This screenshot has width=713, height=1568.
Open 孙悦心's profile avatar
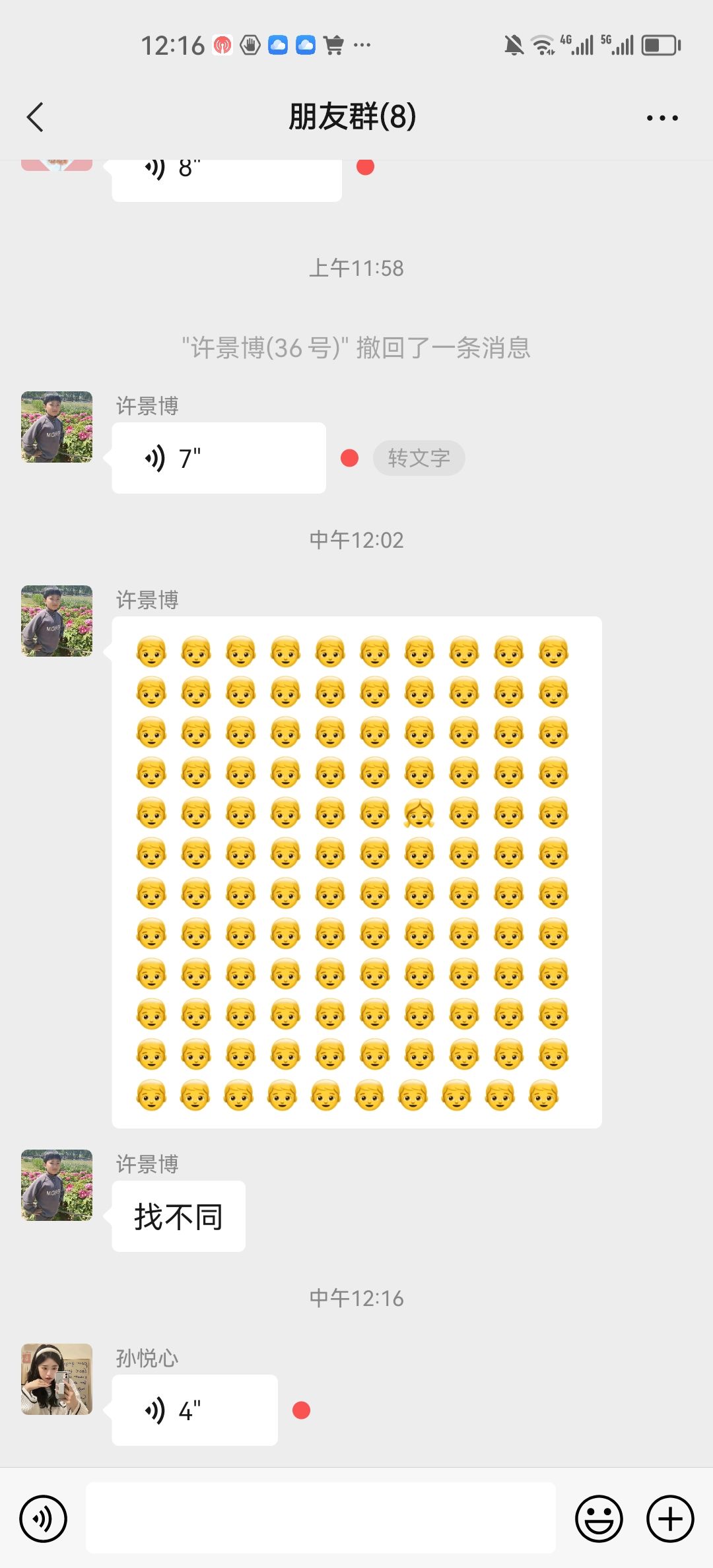57,1379
